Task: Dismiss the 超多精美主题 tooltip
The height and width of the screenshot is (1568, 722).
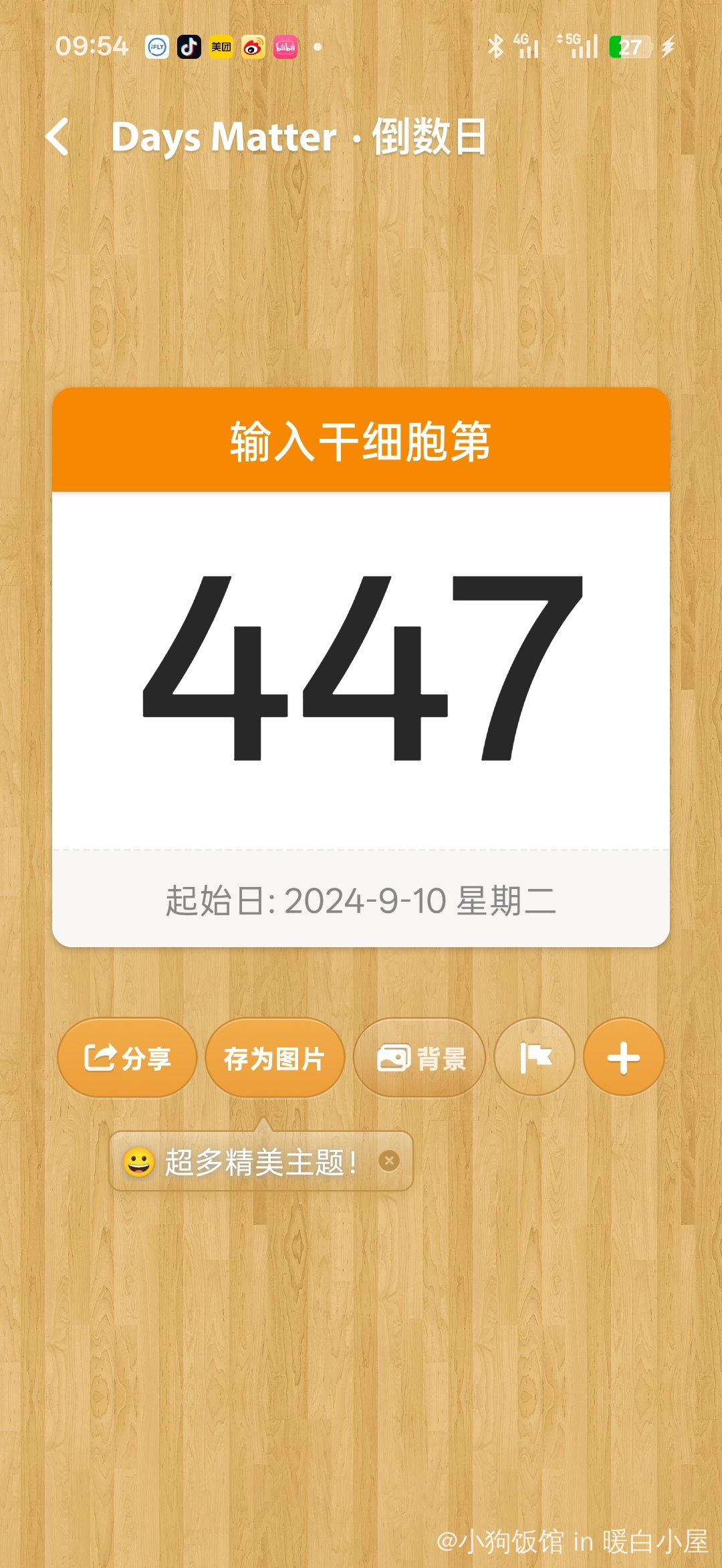Action: (x=389, y=1161)
